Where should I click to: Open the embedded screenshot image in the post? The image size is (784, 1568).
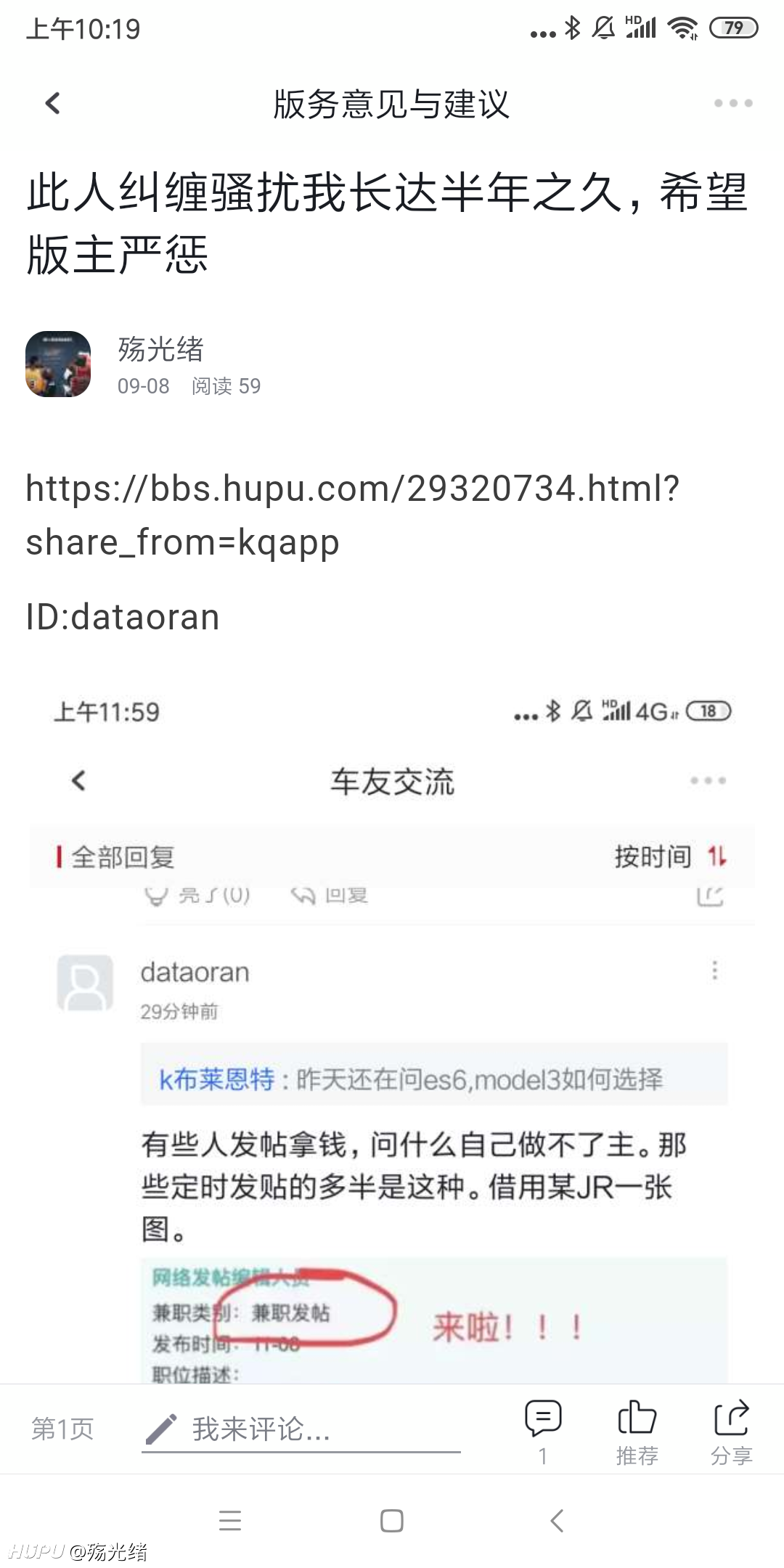pyautogui.click(x=392, y=1031)
